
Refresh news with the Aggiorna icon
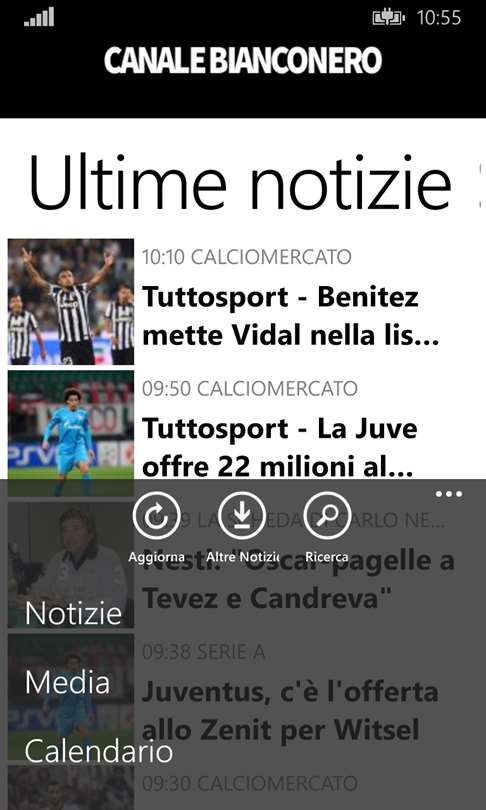pos(156,516)
